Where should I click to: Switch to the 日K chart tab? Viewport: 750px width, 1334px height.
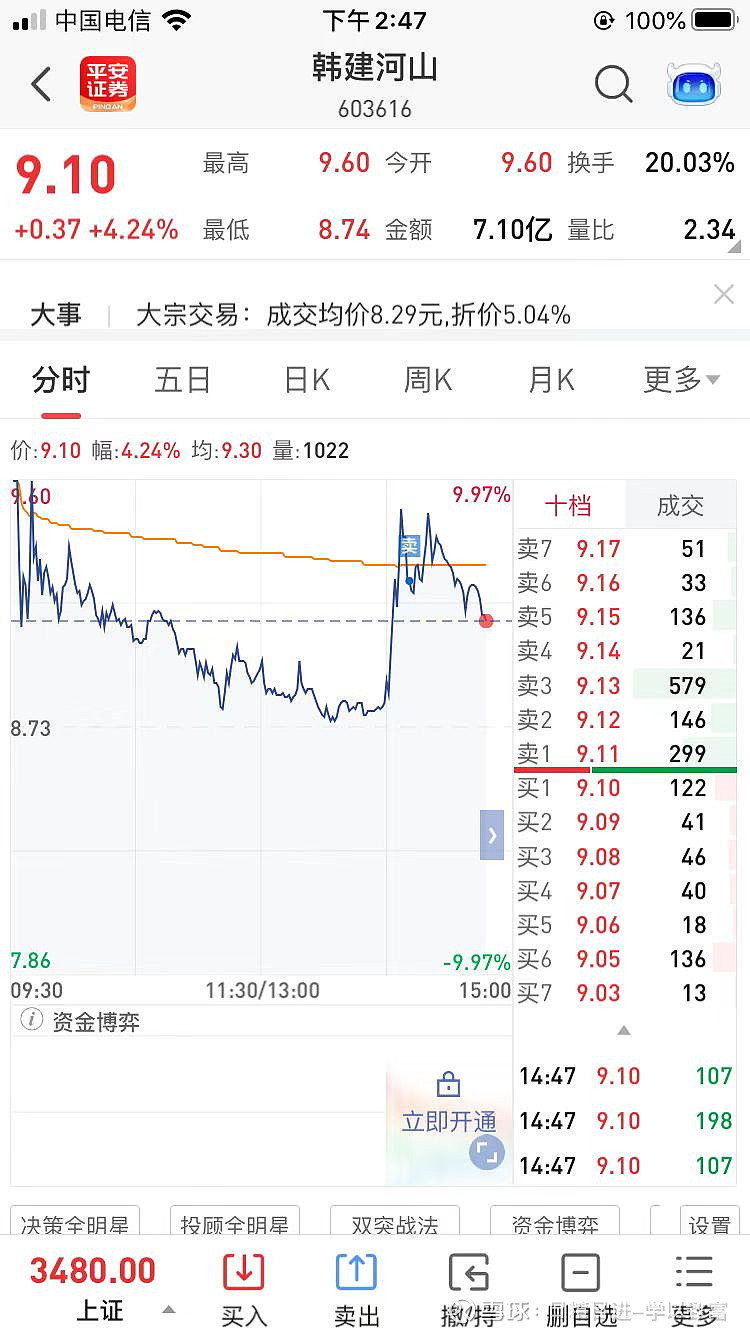(306, 380)
